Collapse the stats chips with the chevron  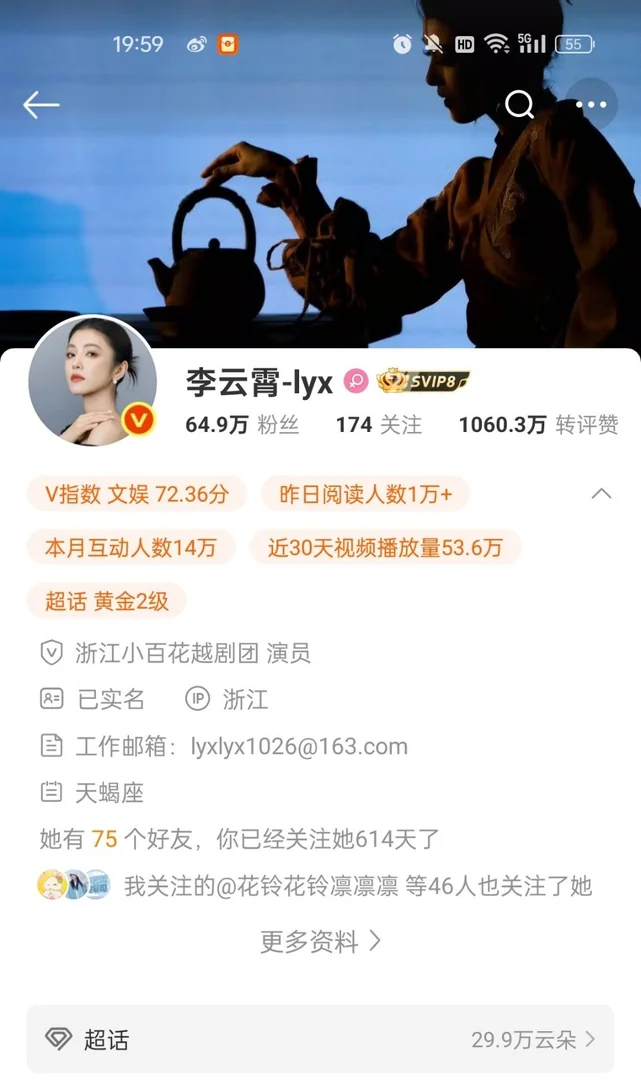[x=601, y=494]
